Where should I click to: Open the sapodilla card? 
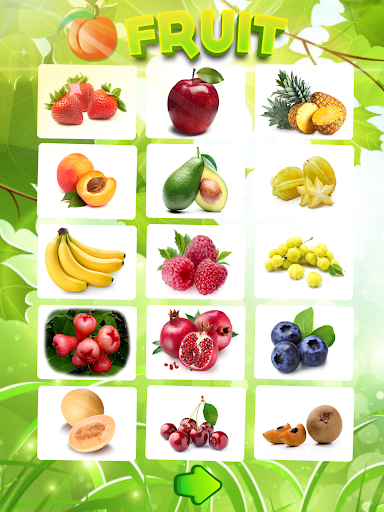pos(304,423)
